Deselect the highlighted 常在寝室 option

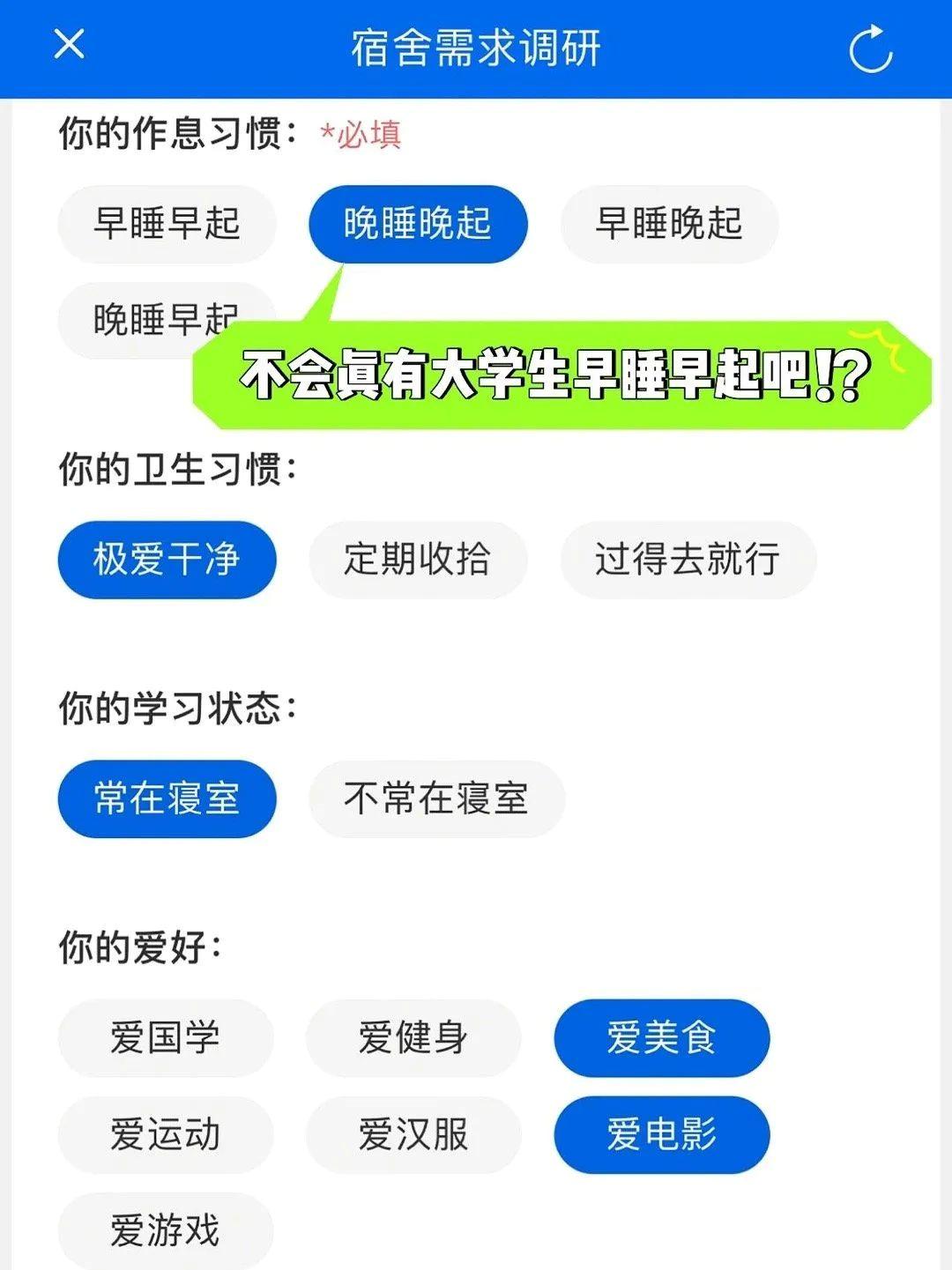click(167, 798)
